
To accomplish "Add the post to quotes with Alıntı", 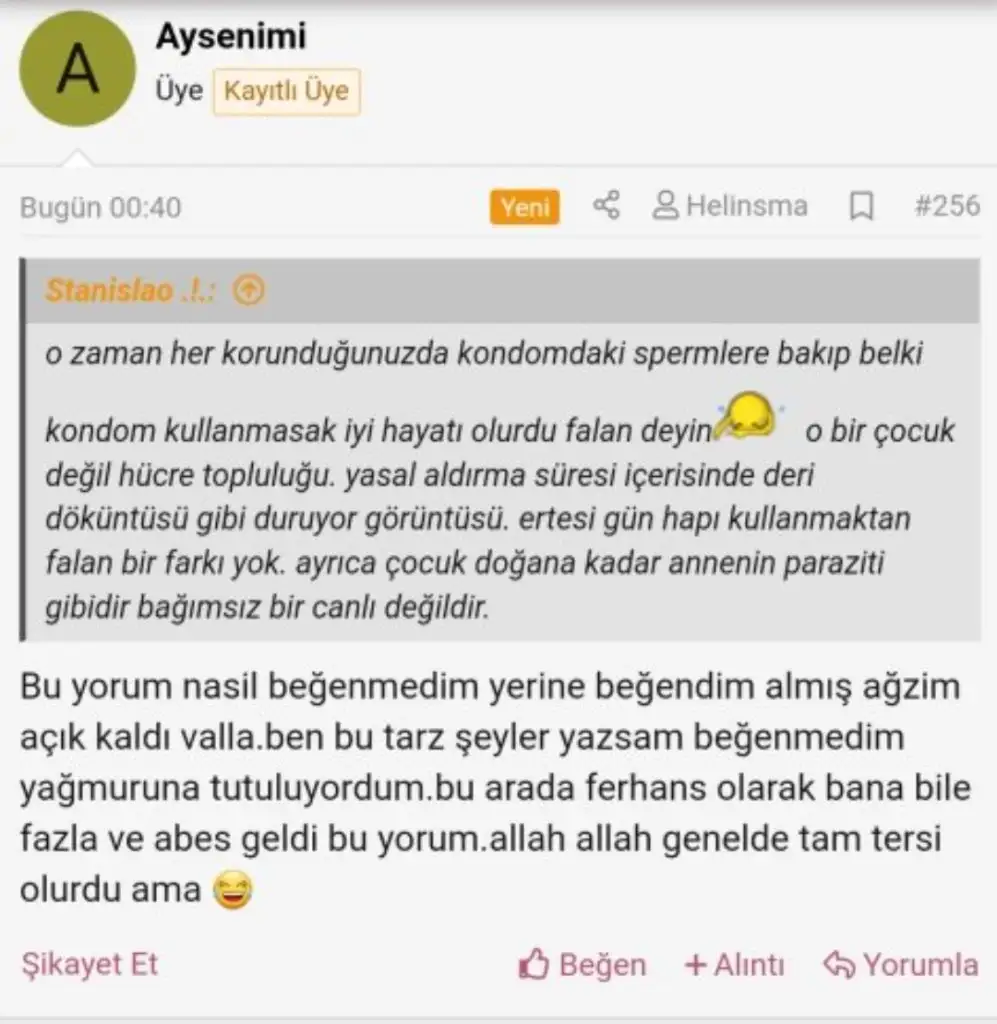I will pos(734,965).
